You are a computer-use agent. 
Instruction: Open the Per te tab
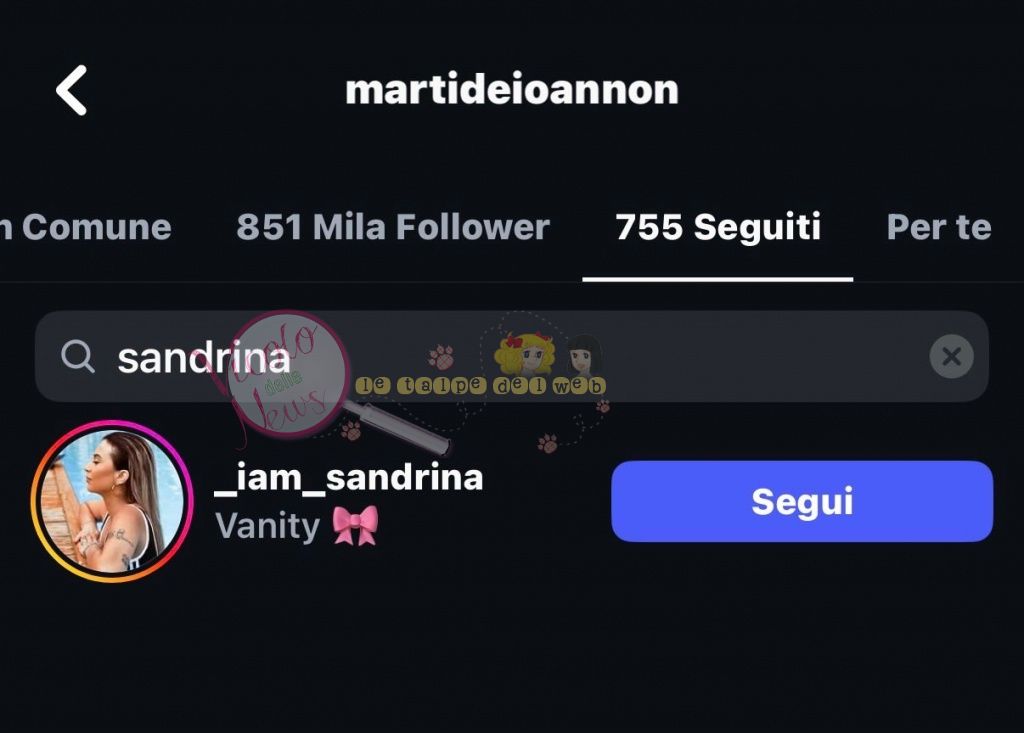tap(938, 227)
